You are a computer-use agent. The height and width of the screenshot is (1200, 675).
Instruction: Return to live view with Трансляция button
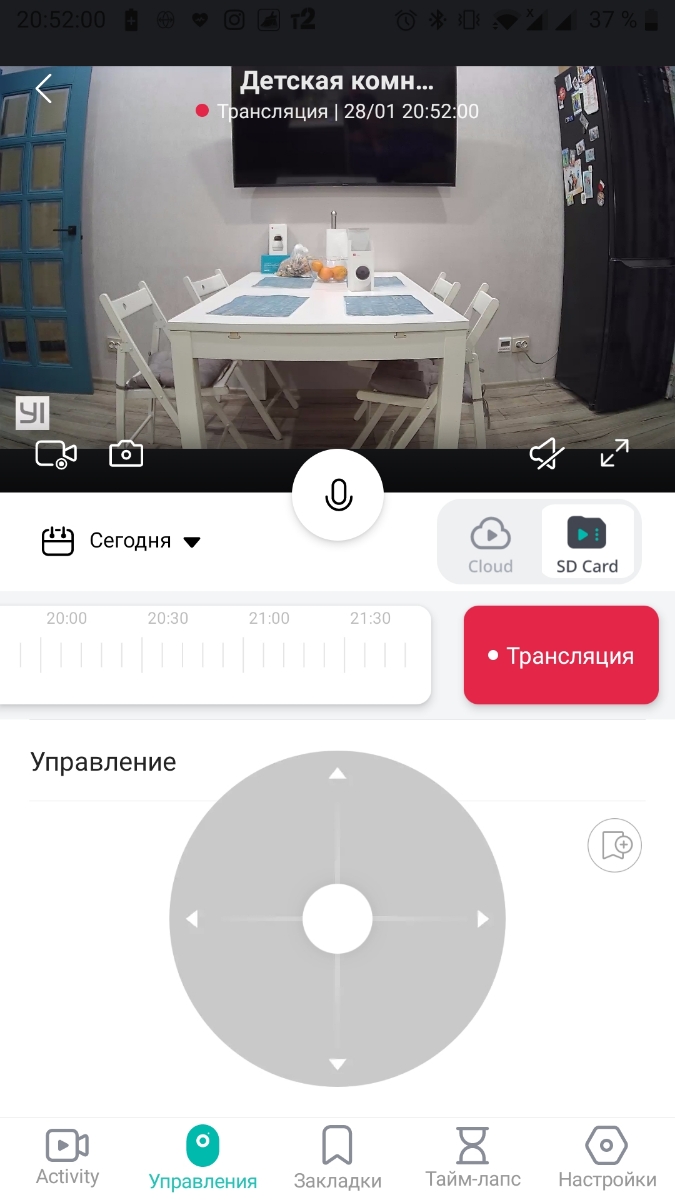561,656
